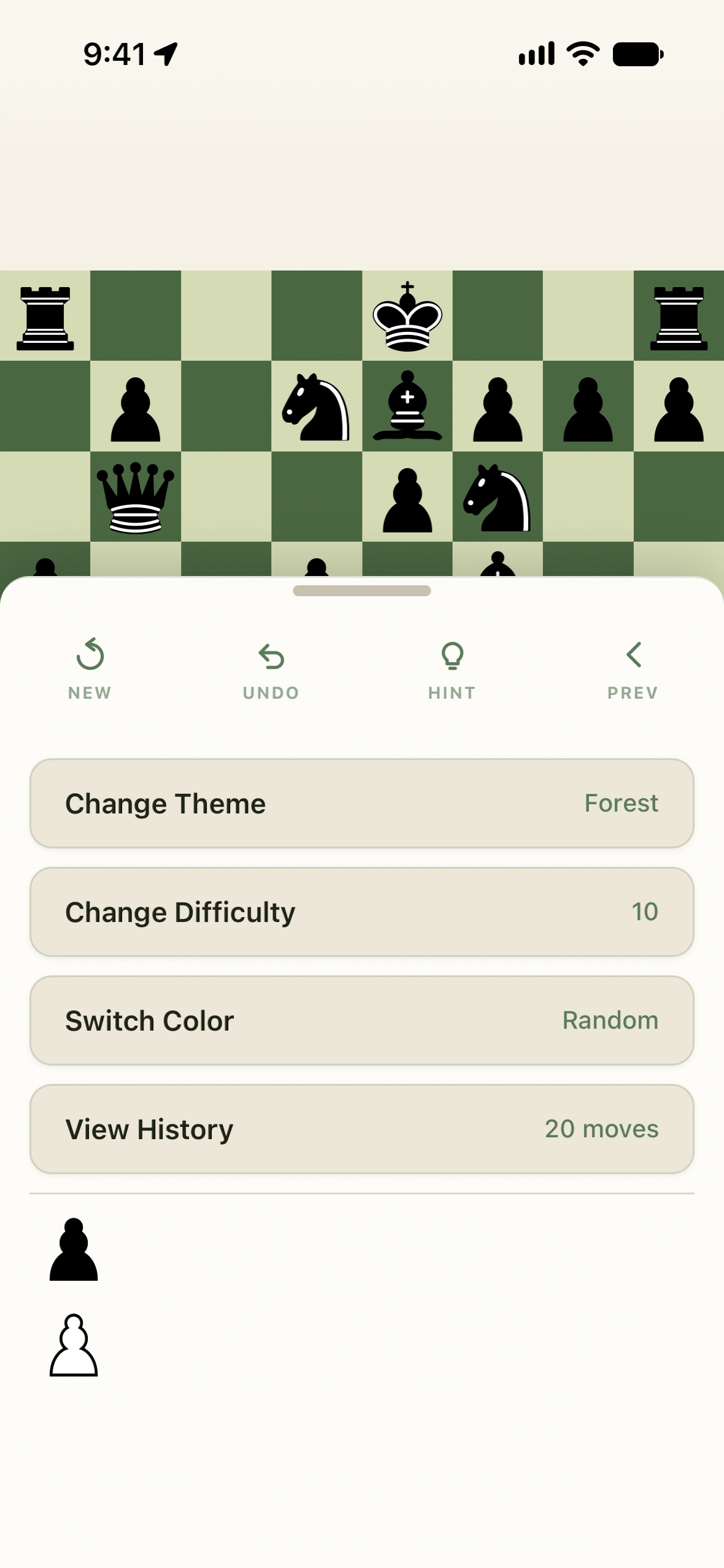Open Change Difficulty setting
724x1568 pixels.
[362, 912]
